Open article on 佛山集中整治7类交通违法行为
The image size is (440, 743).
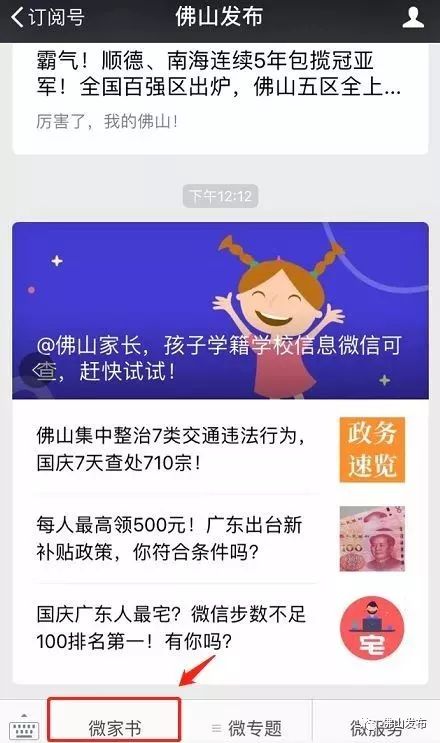click(x=220, y=449)
